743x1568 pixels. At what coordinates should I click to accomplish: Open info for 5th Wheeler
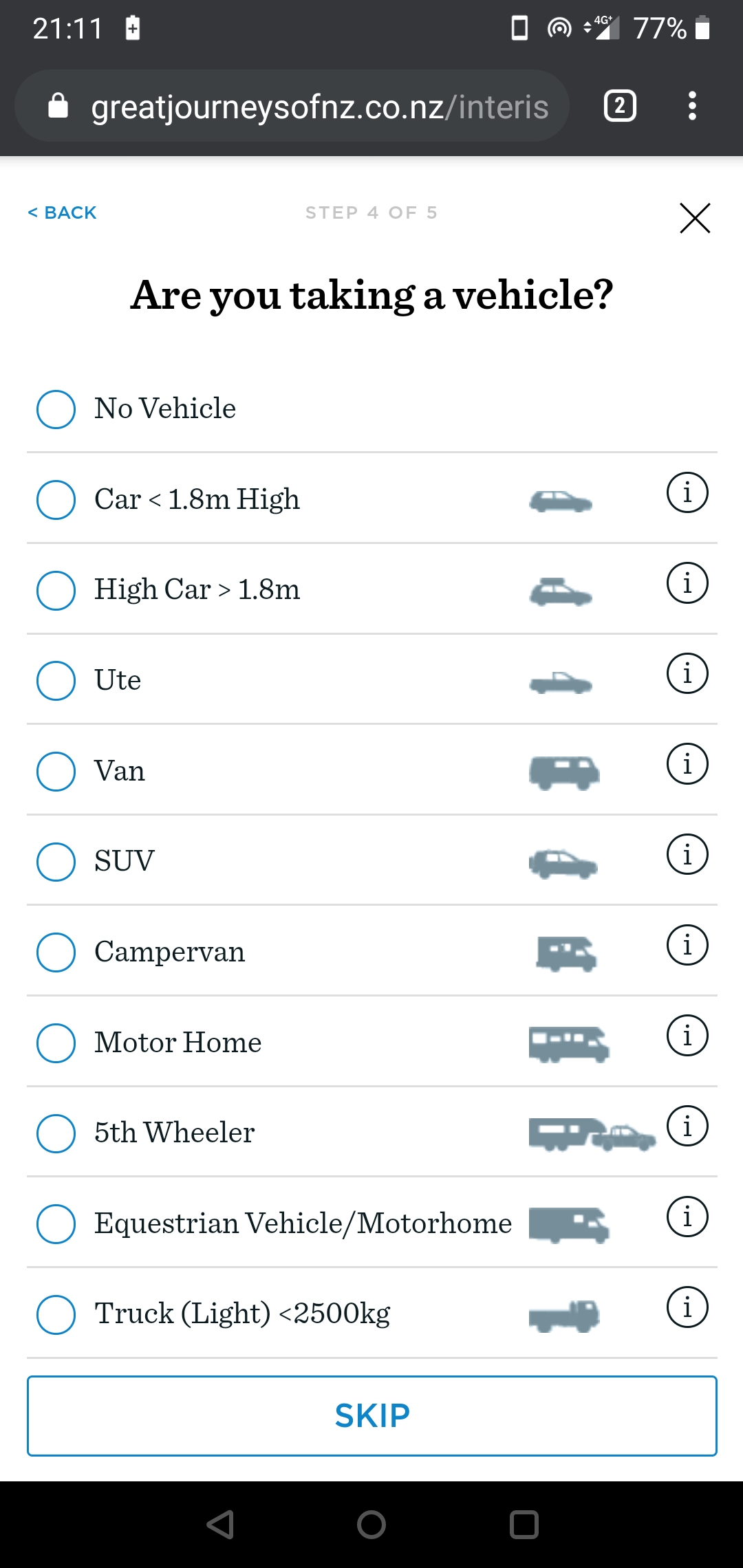coord(687,1126)
